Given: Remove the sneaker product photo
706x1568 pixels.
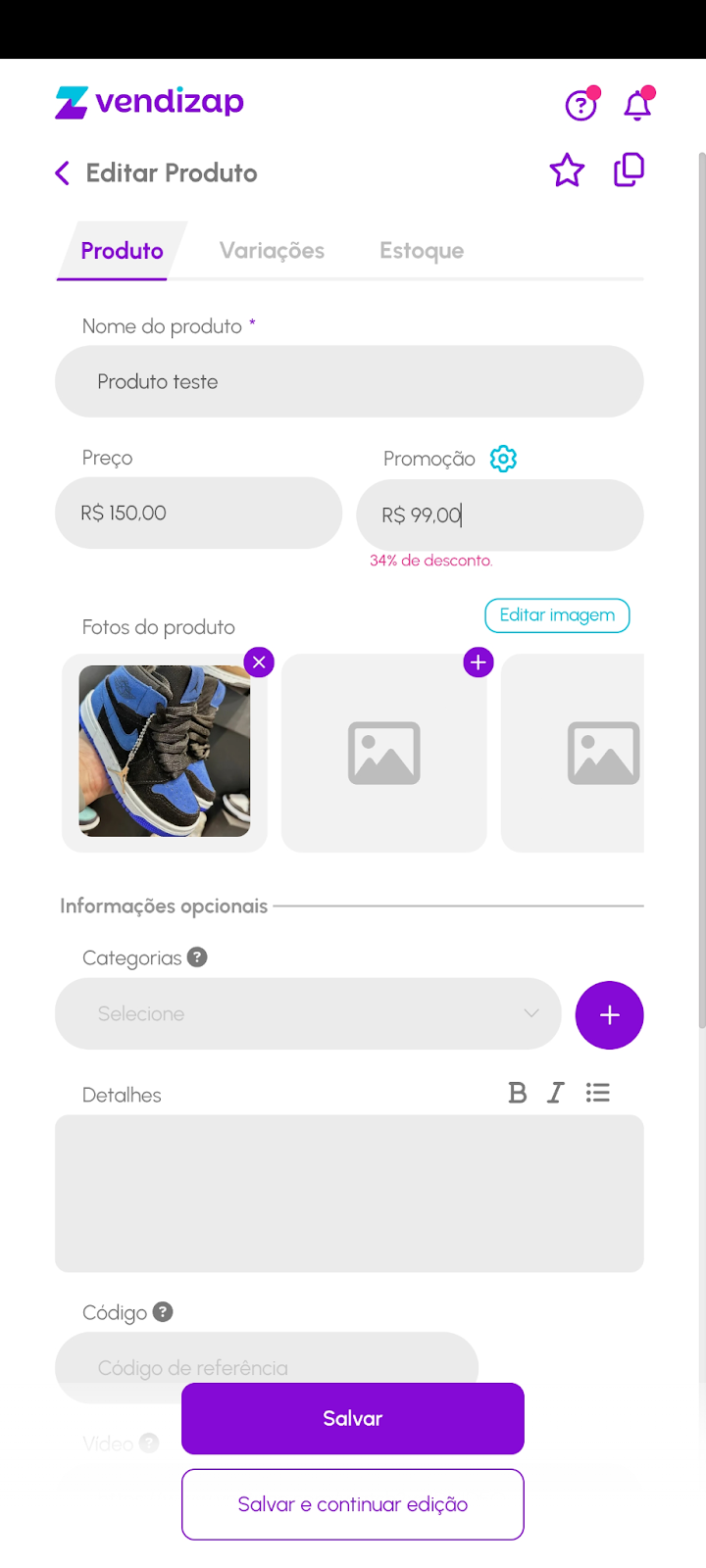Looking at the screenshot, I should click(x=259, y=662).
